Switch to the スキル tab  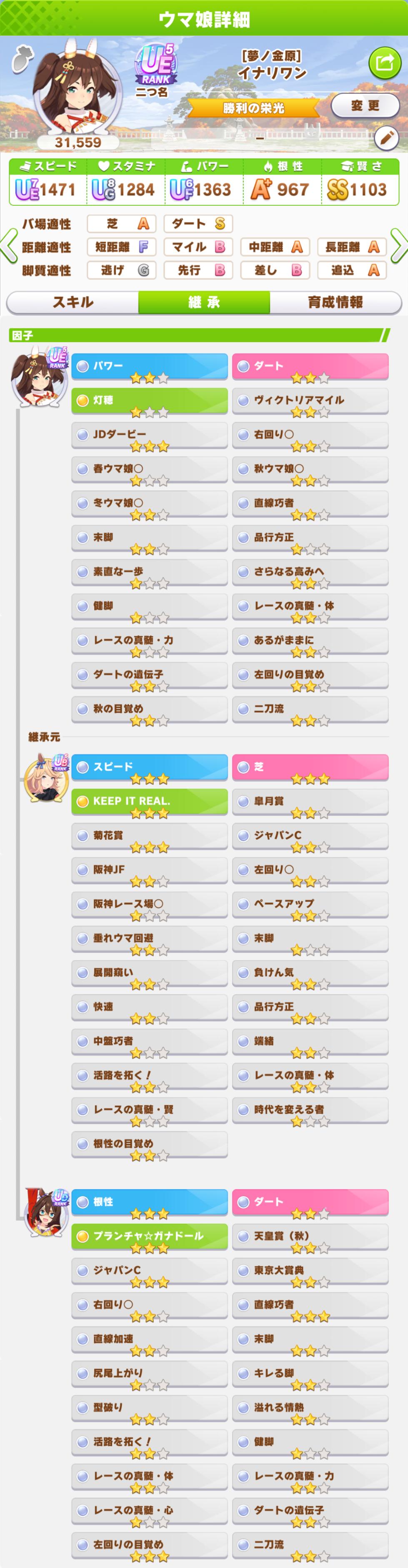73,302
